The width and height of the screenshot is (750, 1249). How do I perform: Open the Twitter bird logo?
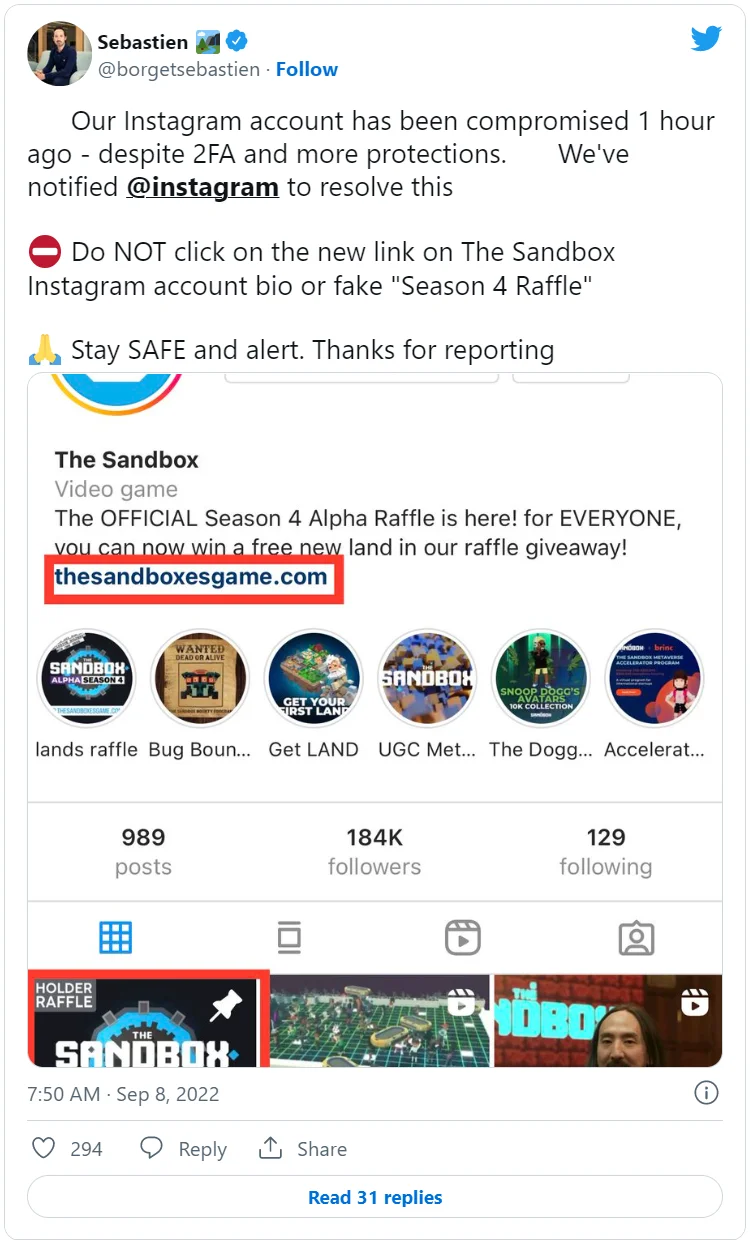(x=707, y=39)
